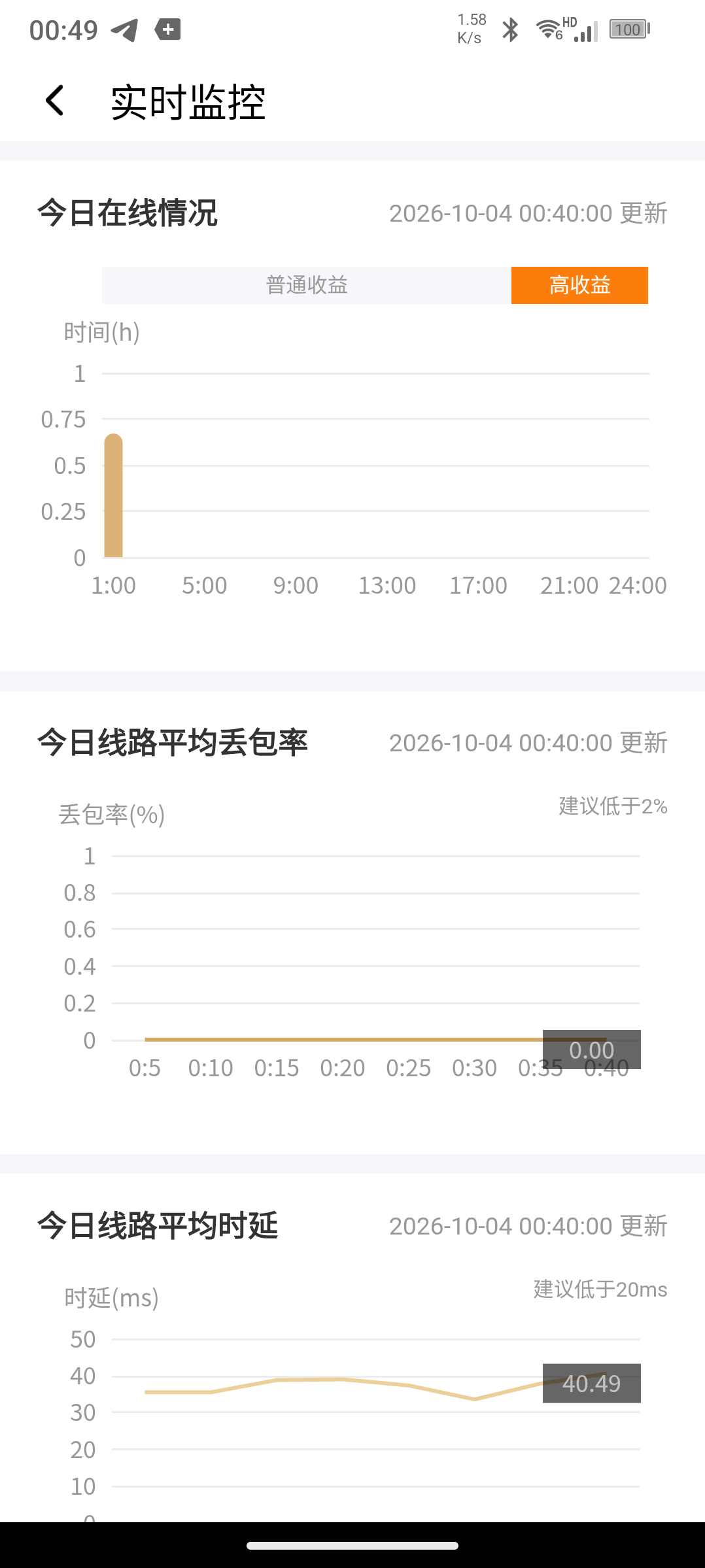Image resolution: width=705 pixels, height=1568 pixels.
Task: Select the 高收益 segment
Action: (x=579, y=285)
